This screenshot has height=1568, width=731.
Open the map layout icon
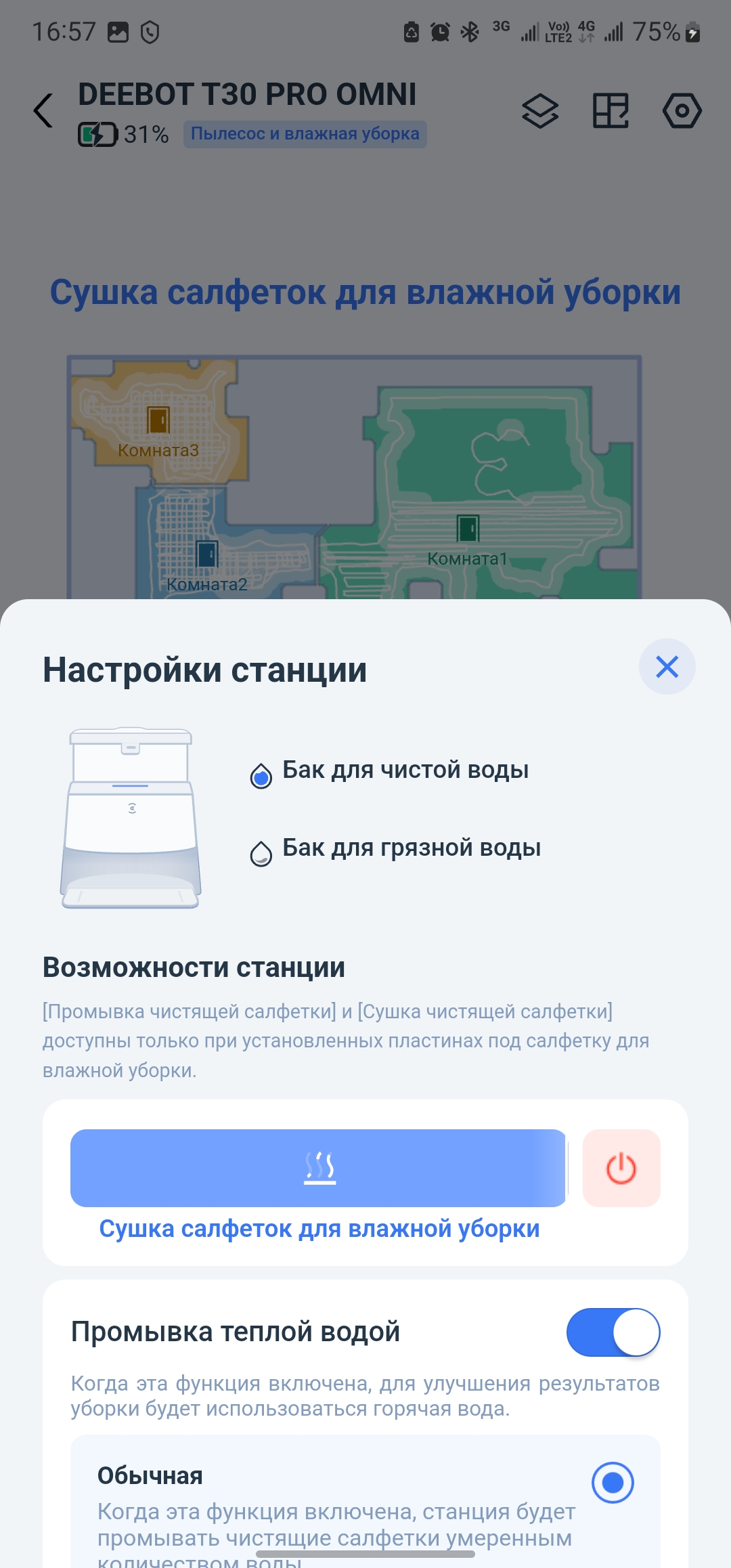[611, 111]
